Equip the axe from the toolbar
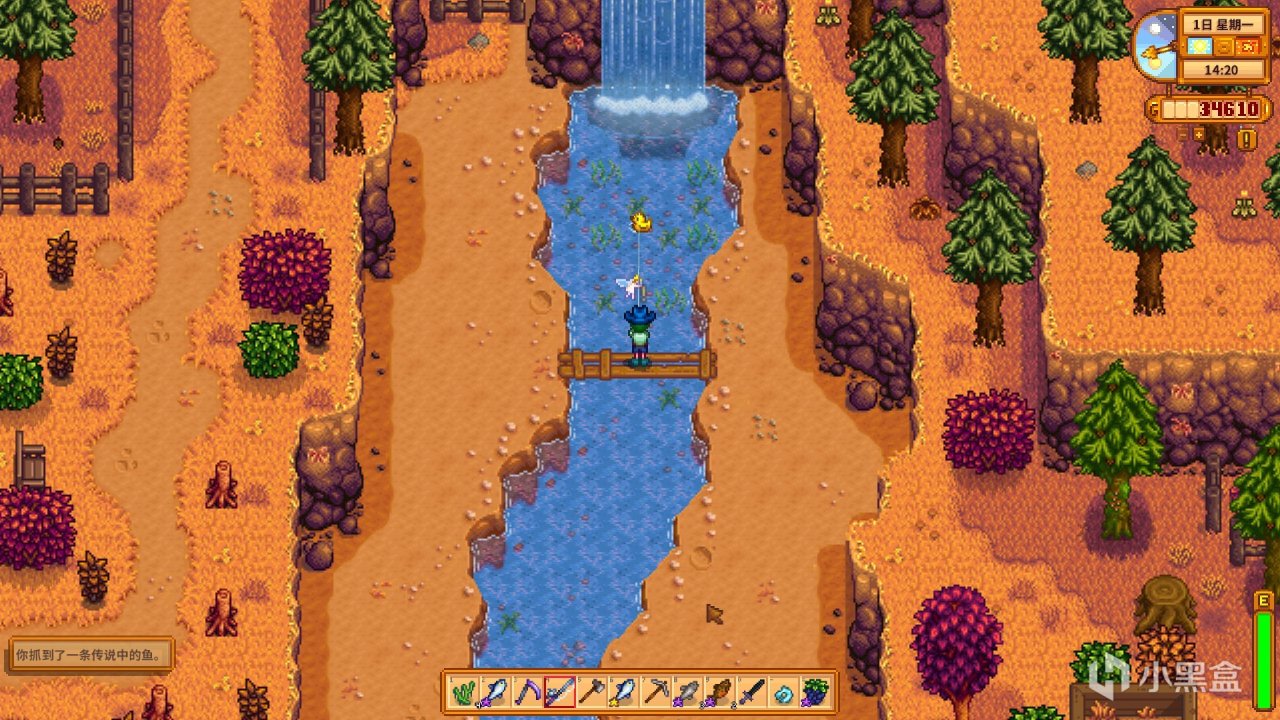 [591, 691]
